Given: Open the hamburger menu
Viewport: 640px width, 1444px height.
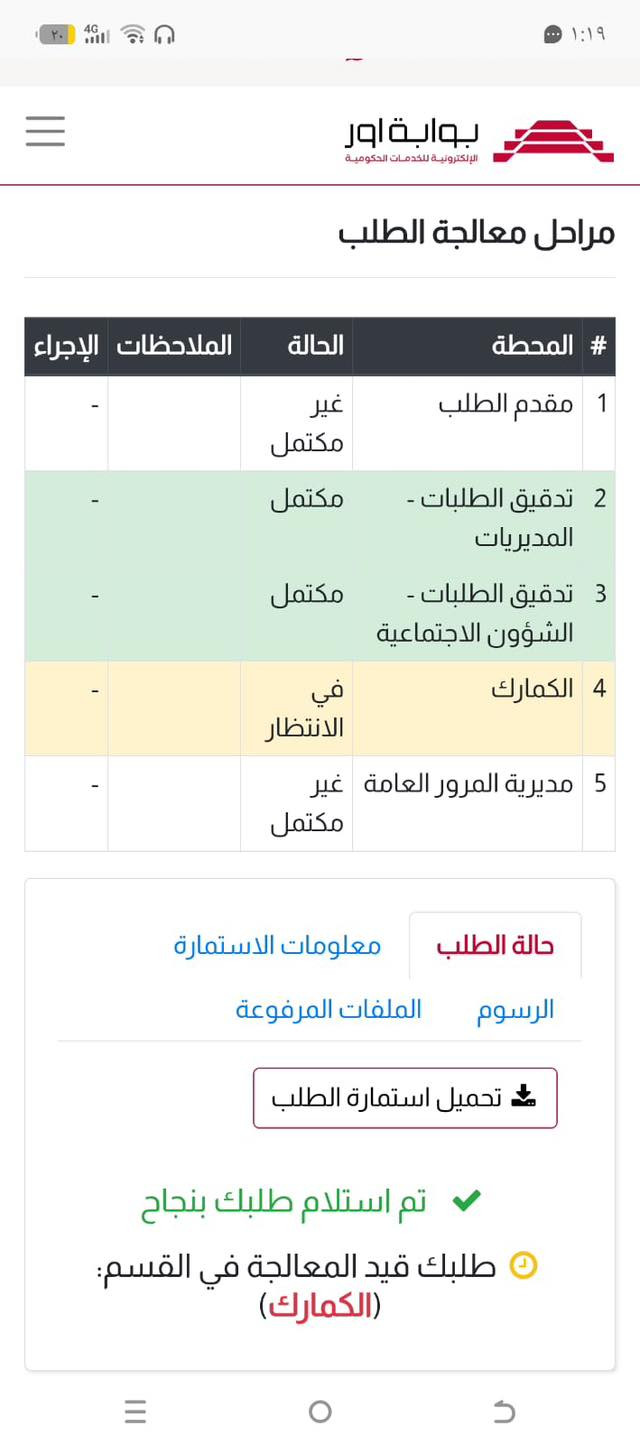Looking at the screenshot, I should click(x=45, y=131).
